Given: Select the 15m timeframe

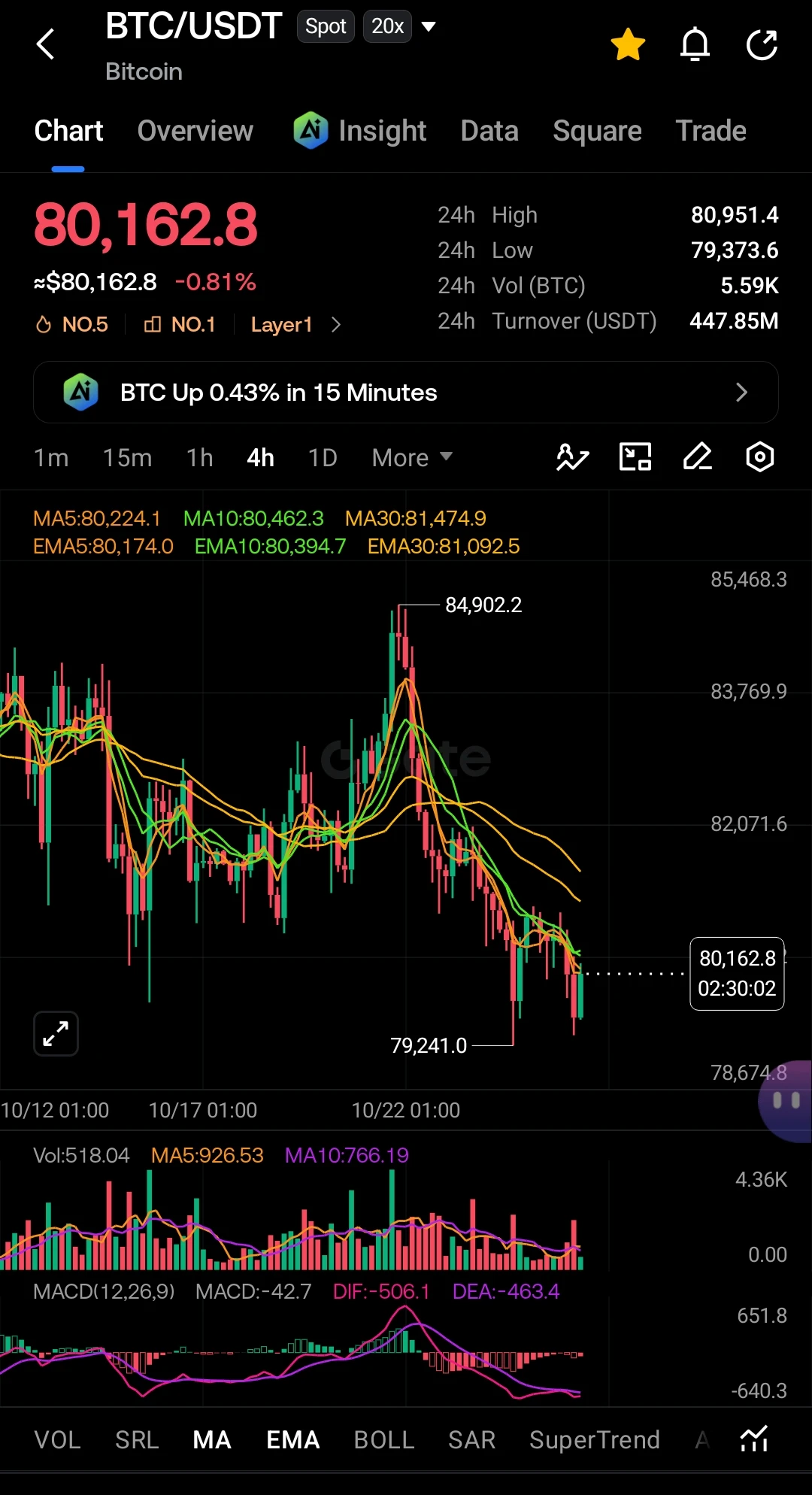Looking at the screenshot, I should pyautogui.click(x=127, y=457).
